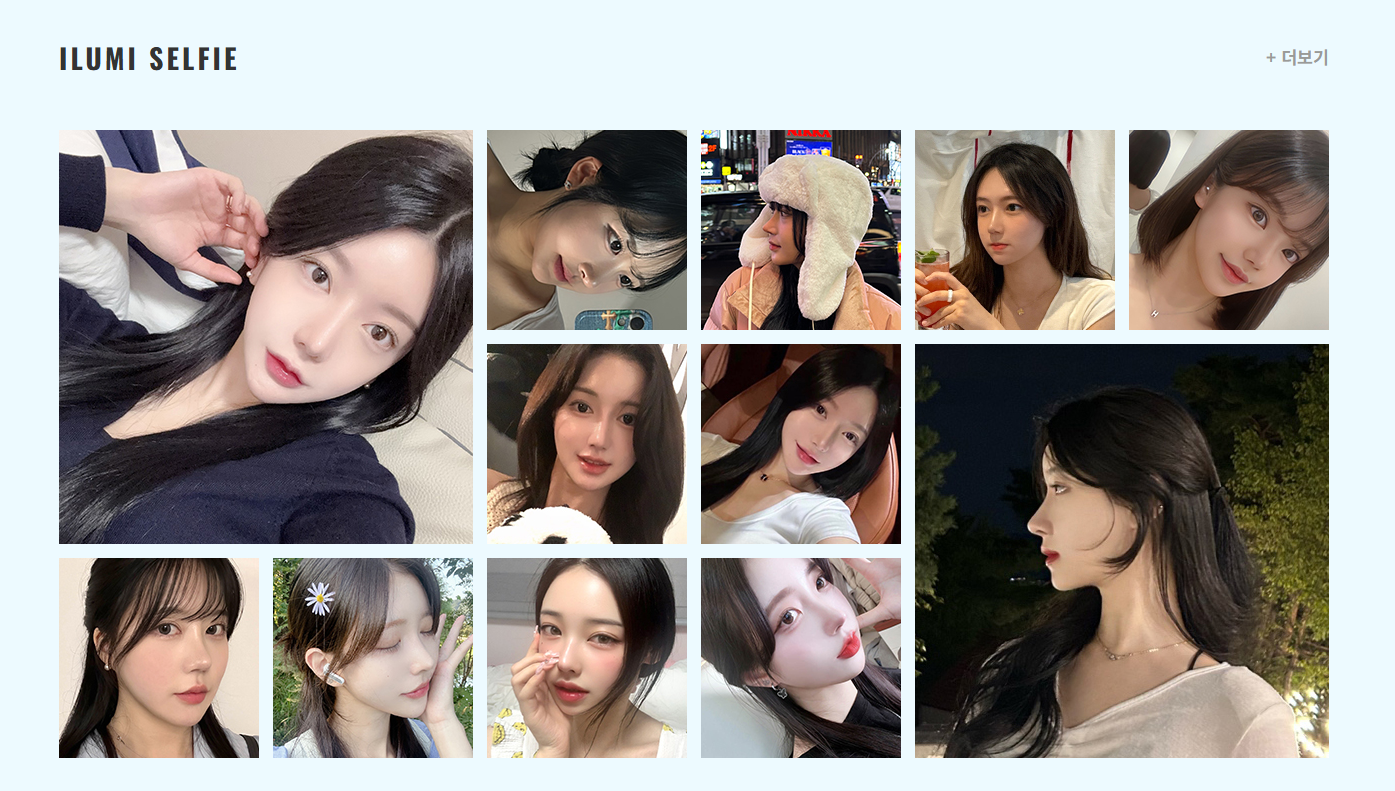The image size is (1395, 791).
Task: Open the large night side-profile photo
Action: pyautogui.click(x=1121, y=551)
